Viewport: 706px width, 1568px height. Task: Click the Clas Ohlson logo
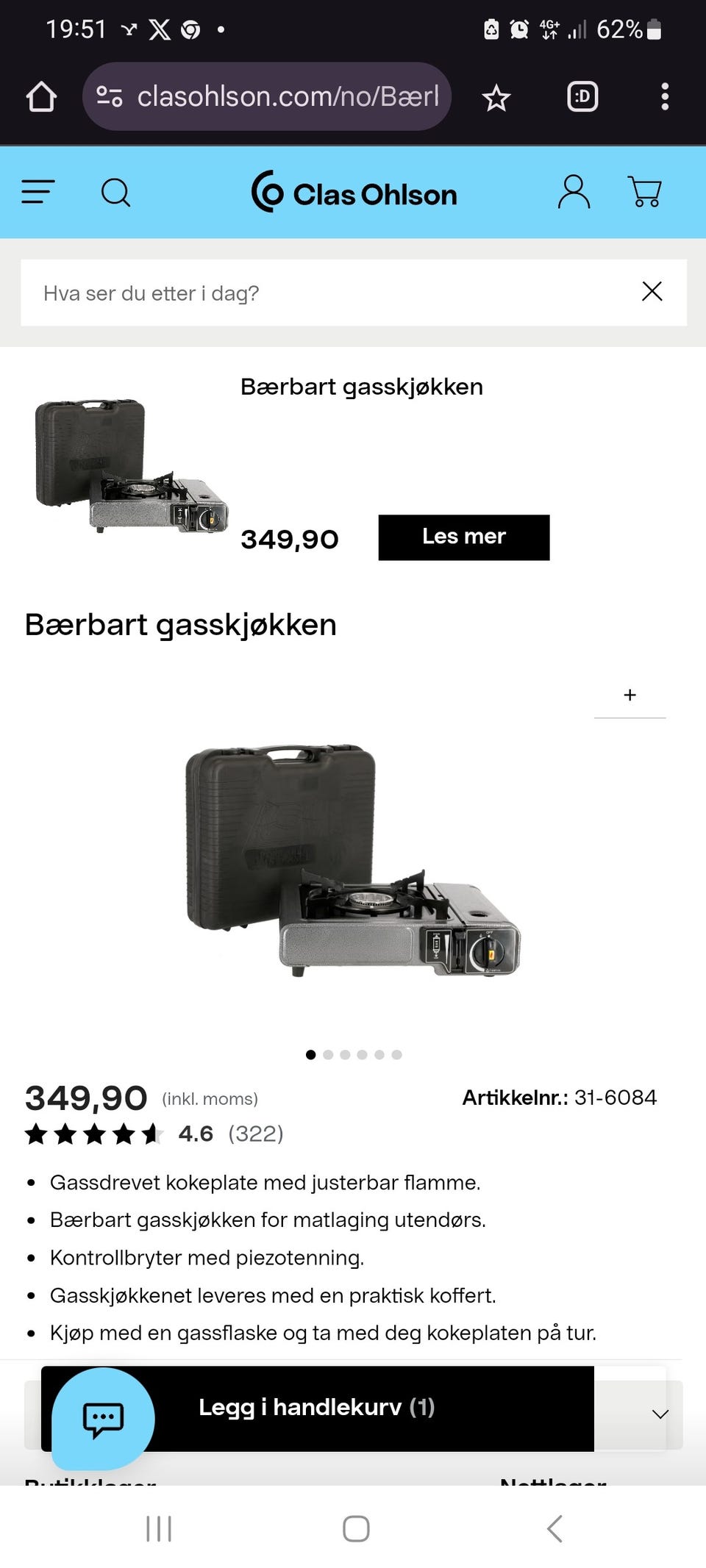tap(355, 192)
